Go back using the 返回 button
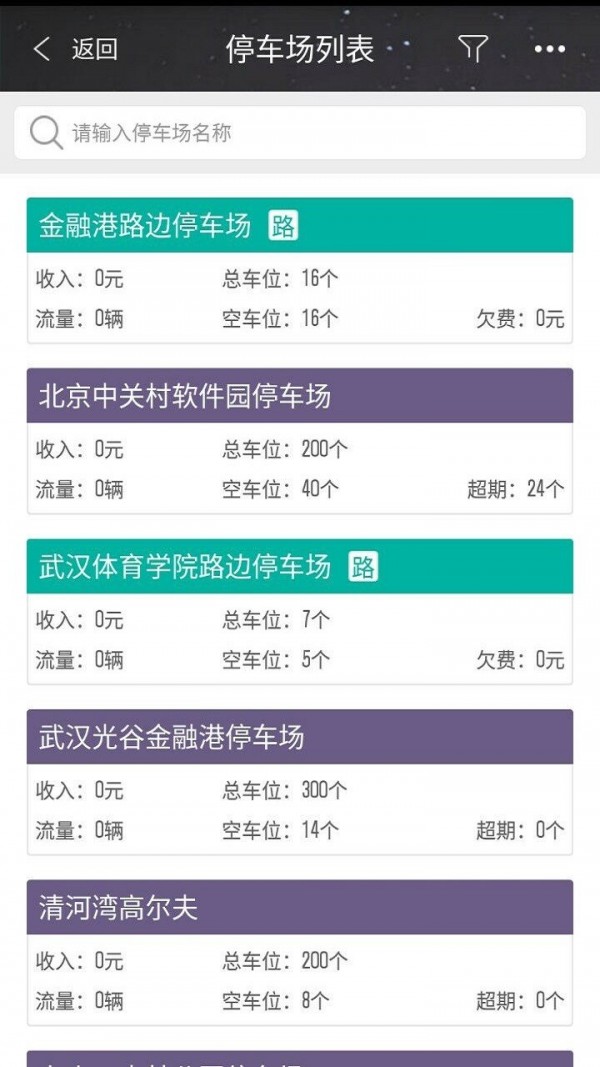The image size is (600, 1067). (75, 49)
